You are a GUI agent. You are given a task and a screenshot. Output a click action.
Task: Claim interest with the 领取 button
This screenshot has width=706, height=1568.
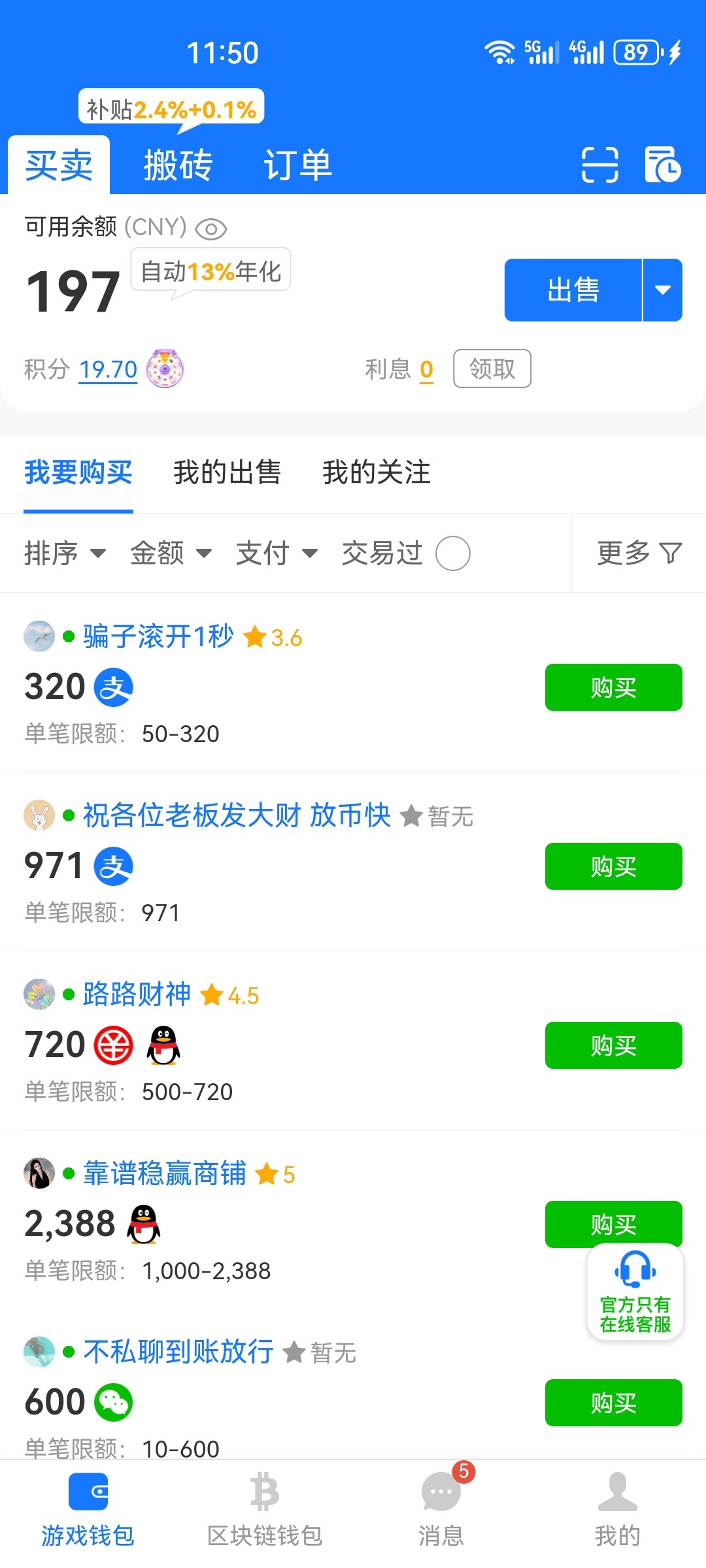(x=492, y=369)
